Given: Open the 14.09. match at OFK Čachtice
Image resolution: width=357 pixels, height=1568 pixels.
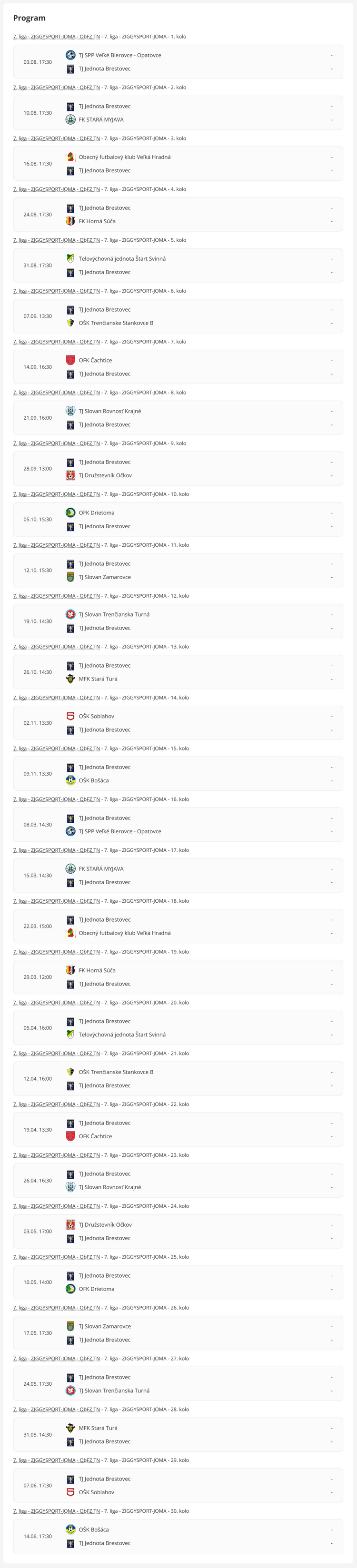Looking at the screenshot, I should [178, 367].
